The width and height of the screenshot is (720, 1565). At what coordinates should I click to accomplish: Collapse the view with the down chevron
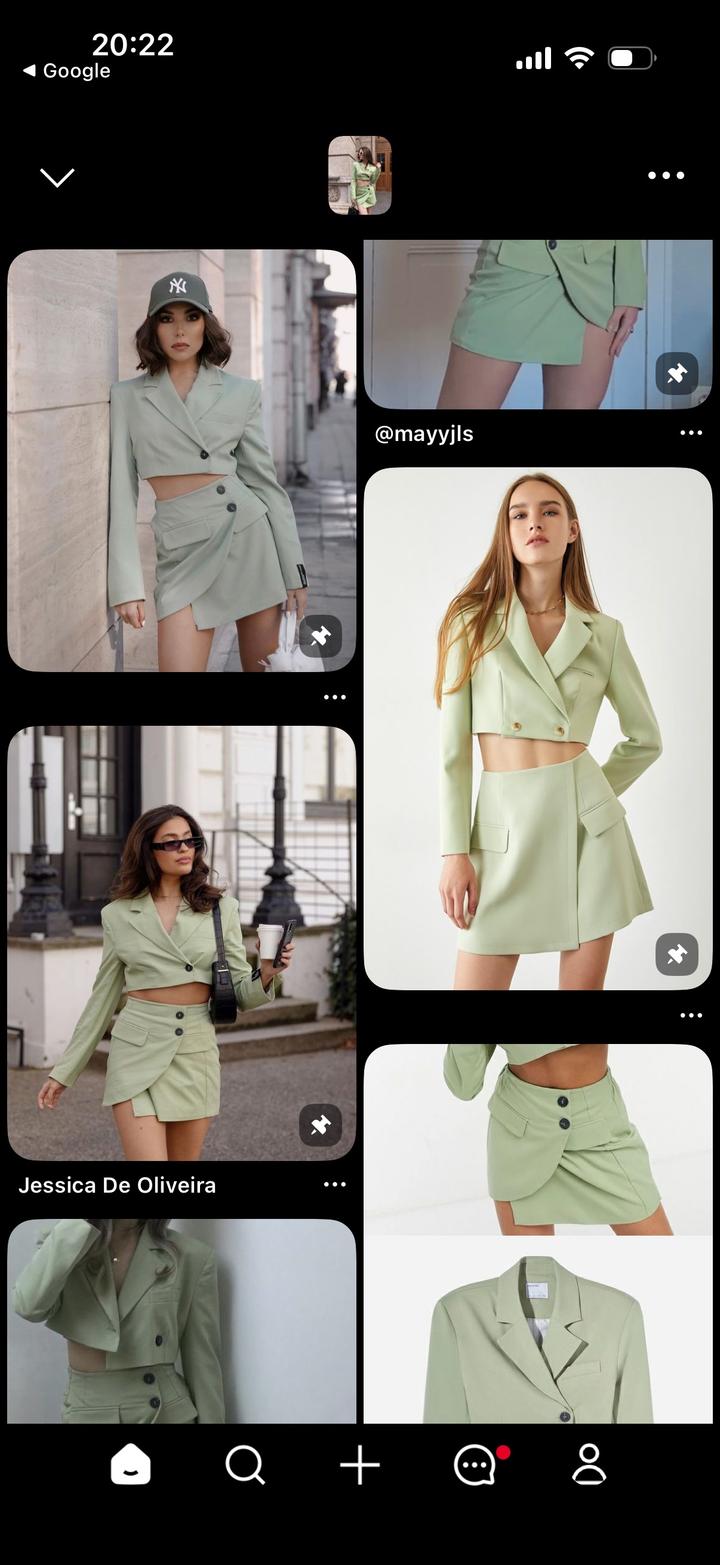coord(57,177)
